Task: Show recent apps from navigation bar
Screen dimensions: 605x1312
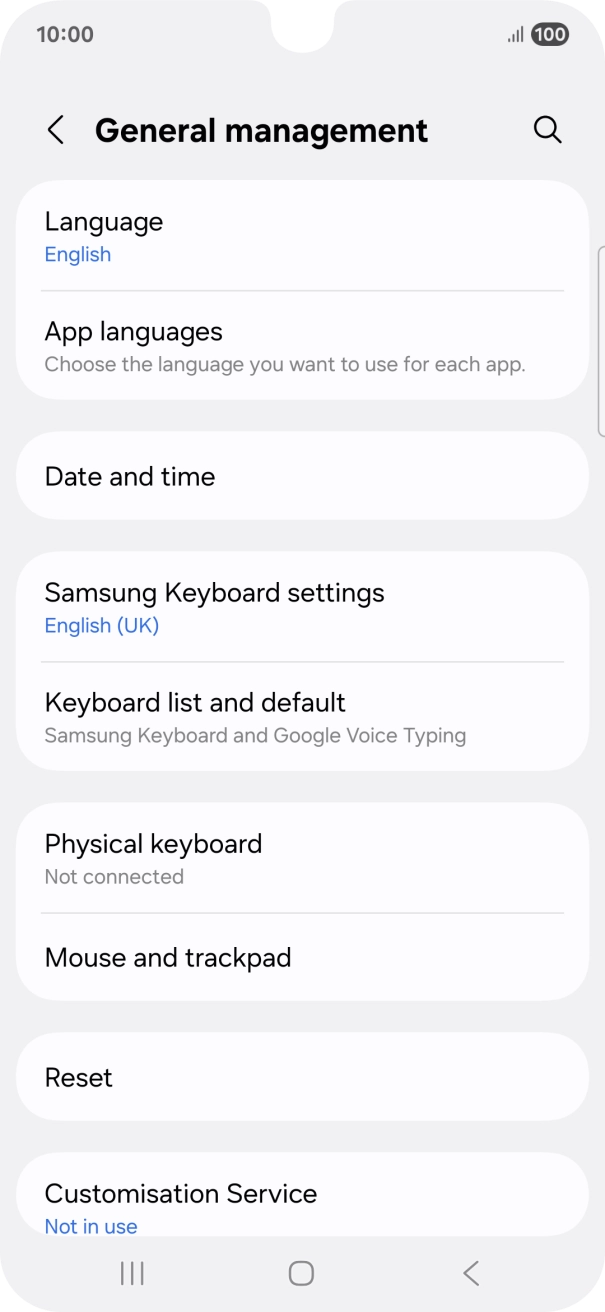Action: point(132,1273)
